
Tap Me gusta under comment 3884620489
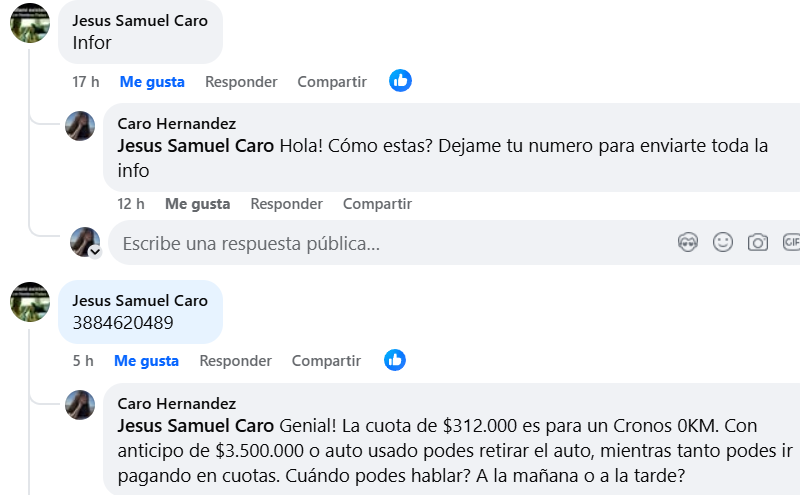(146, 360)
